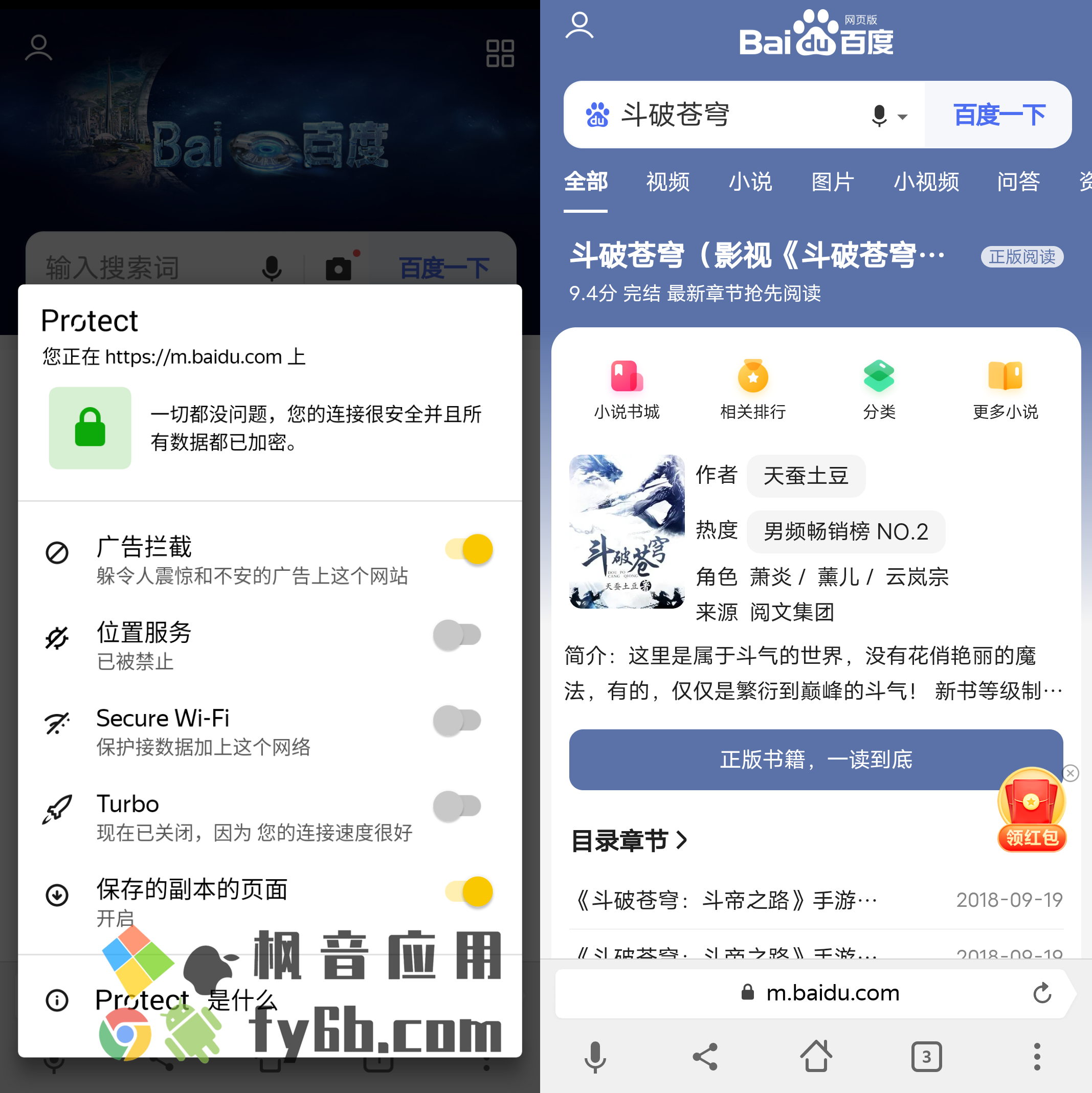Switch to the 视频 tab

[667, 182]
